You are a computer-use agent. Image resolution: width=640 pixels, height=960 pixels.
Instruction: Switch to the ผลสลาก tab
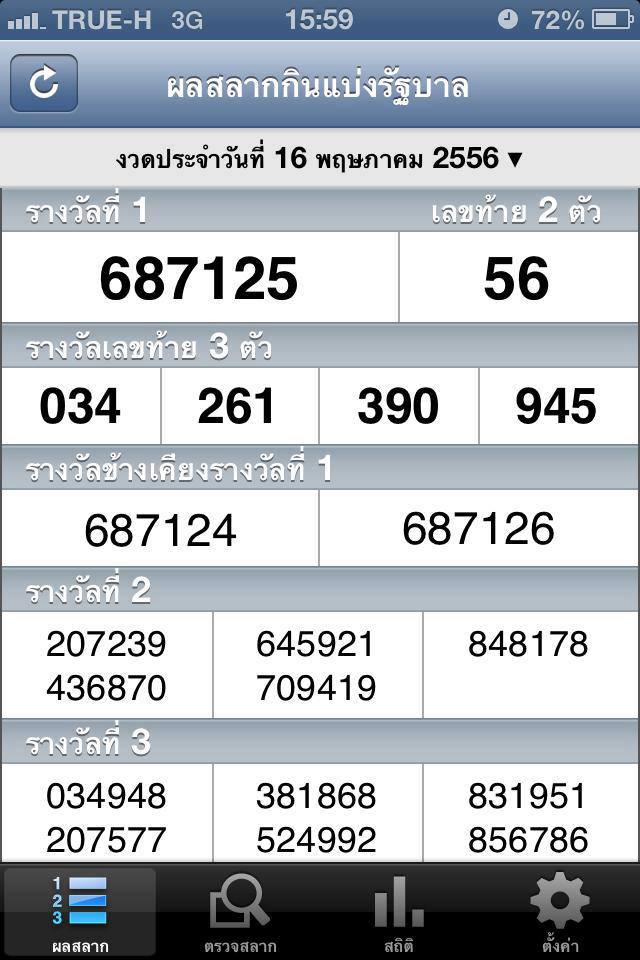[x=80, y=912]
